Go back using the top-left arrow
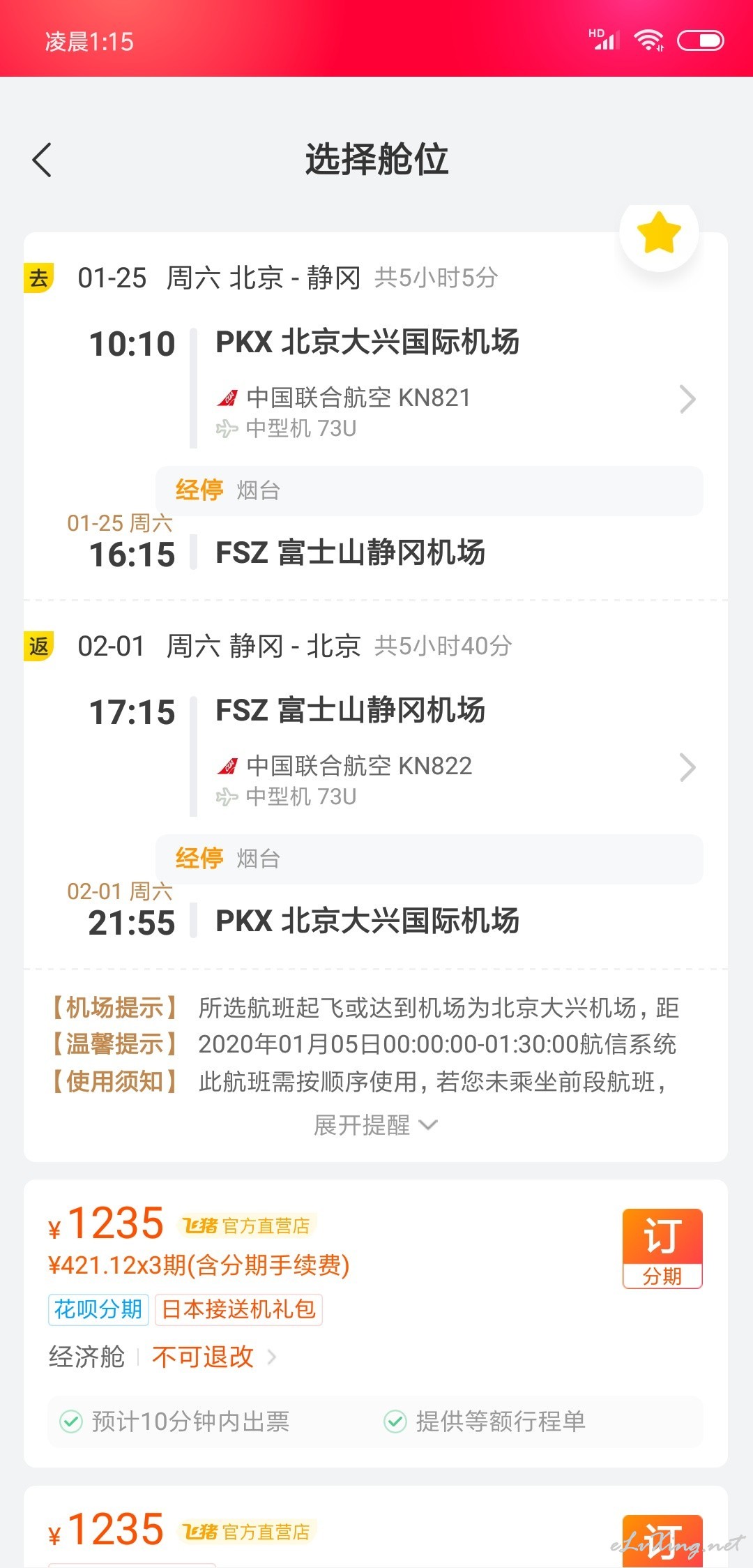 (x=42, y=160)
